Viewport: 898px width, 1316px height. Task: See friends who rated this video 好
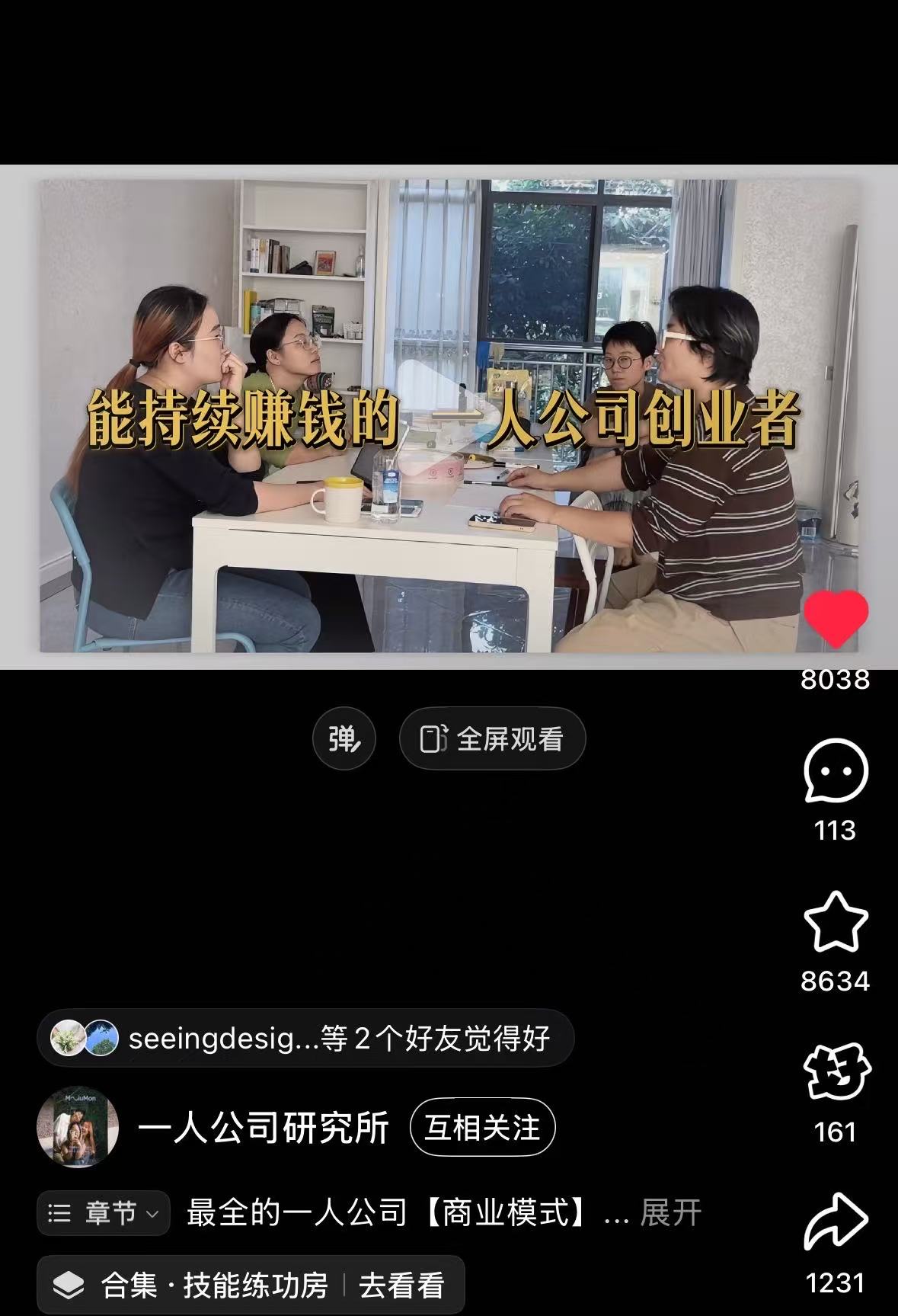click(x=305, y=1038)
